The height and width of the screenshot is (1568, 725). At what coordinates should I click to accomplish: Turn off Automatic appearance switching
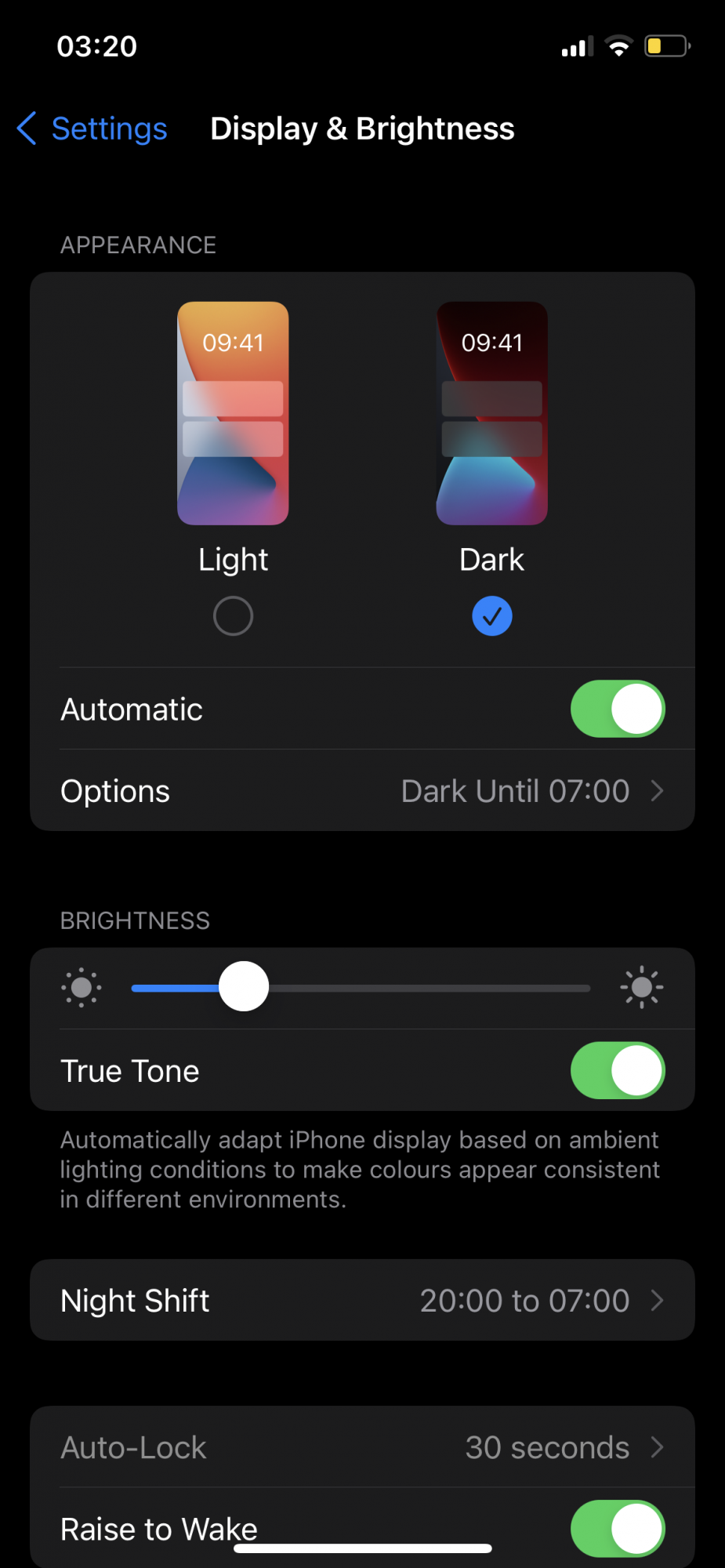pyautogui.click(x=618, y=709)
